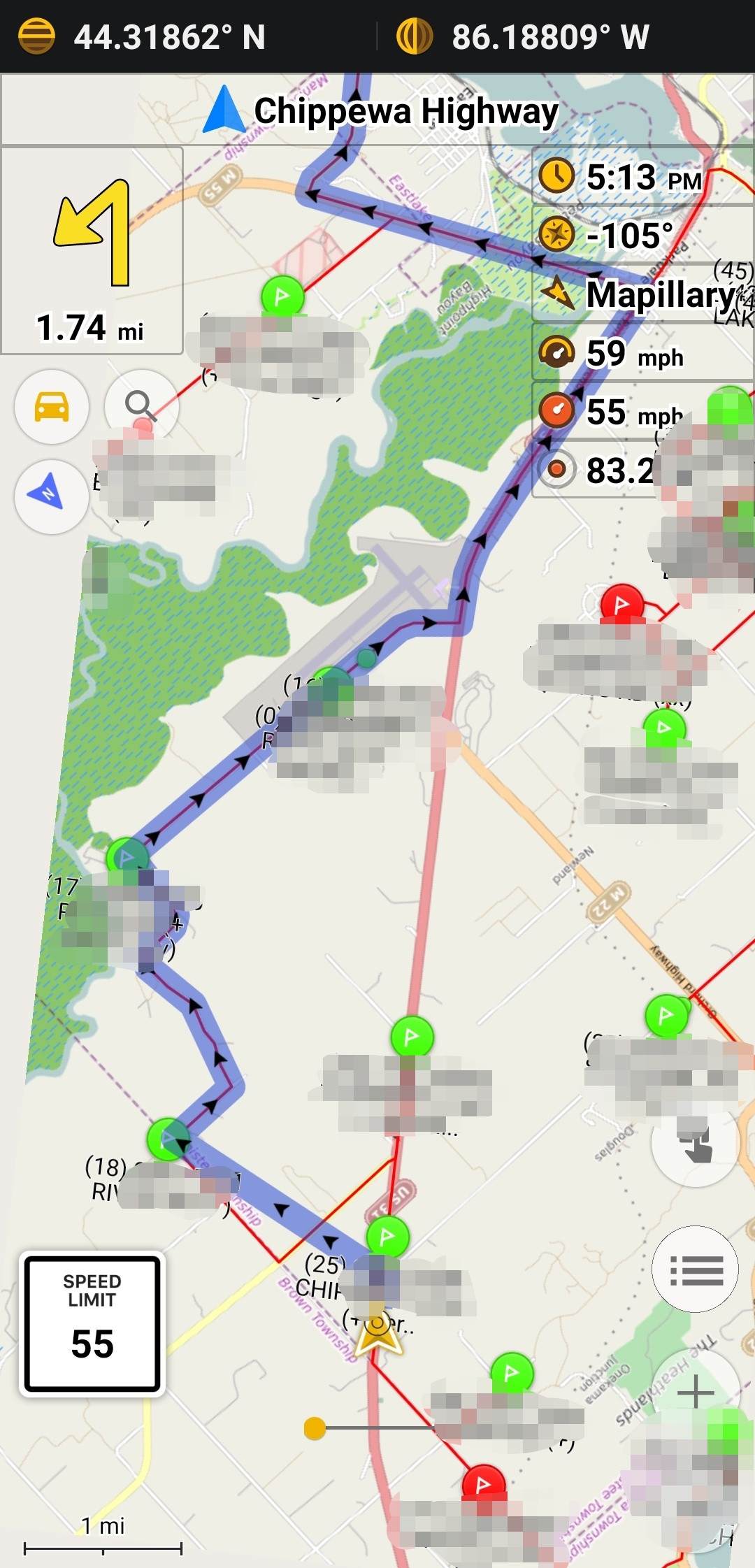Viewport: 755px width, 1568px height.
Task: Tap the compass orientation button
Action: pyautogui.click(x=51, y=496)
